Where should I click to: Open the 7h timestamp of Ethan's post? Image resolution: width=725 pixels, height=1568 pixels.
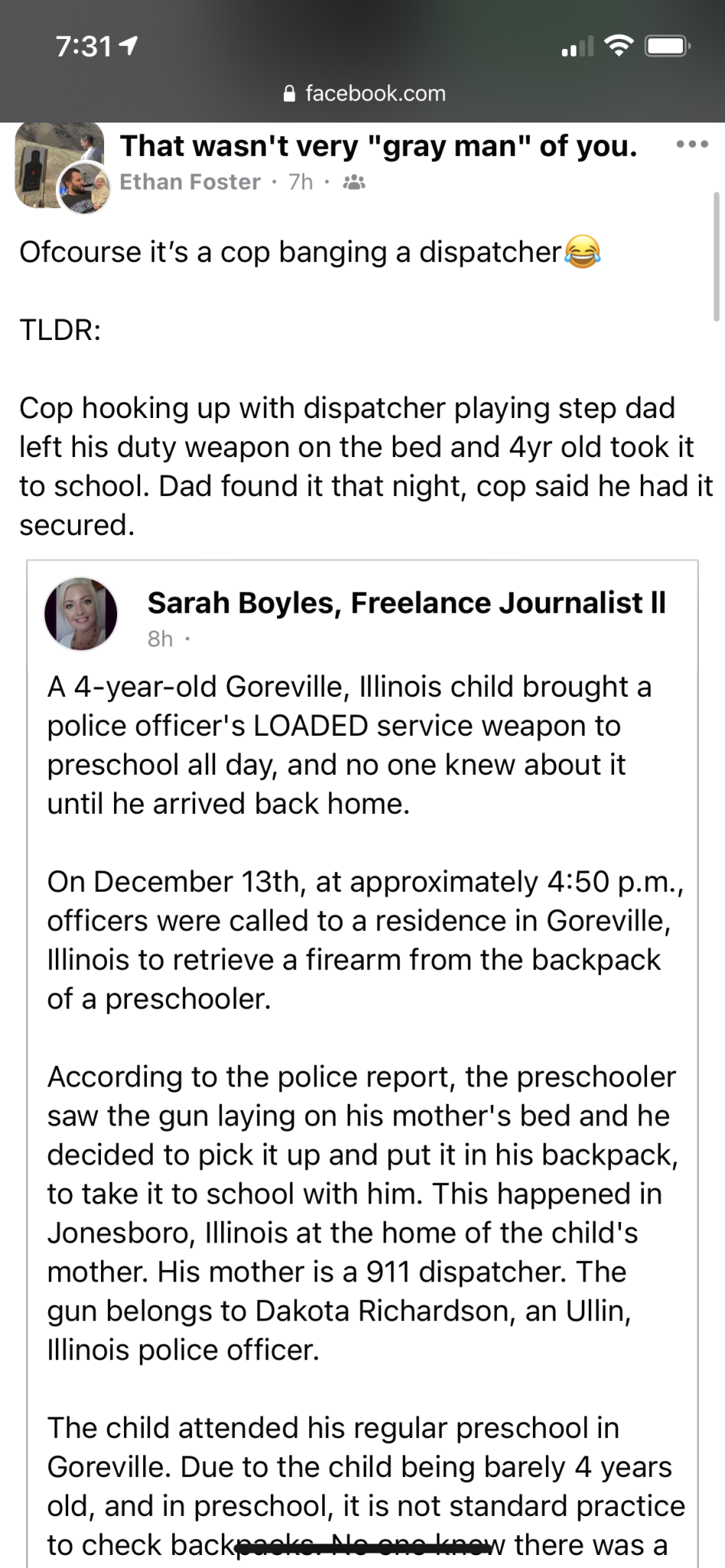point(300,182)
